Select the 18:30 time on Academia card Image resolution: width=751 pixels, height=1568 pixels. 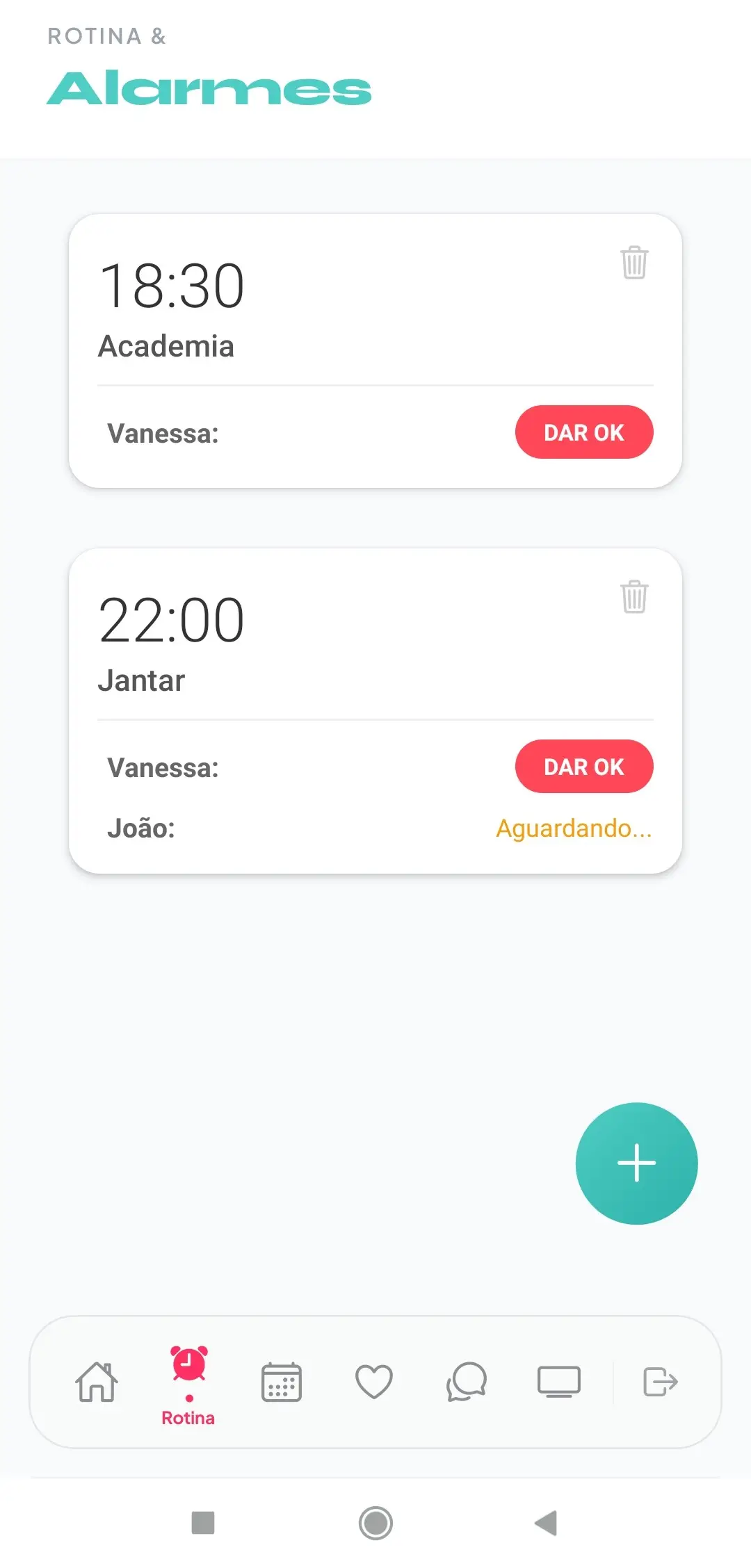[x=171, y=286]
